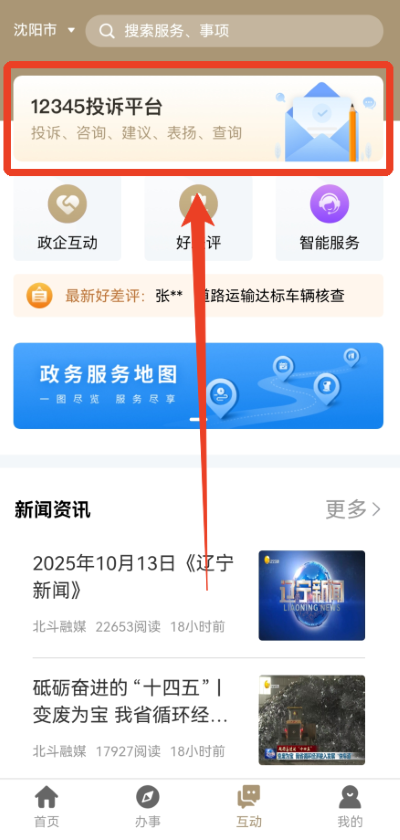Switch to the 首页 tab
Image resolution: width=400 pixels, height=840 pixels.
(47, 808)
